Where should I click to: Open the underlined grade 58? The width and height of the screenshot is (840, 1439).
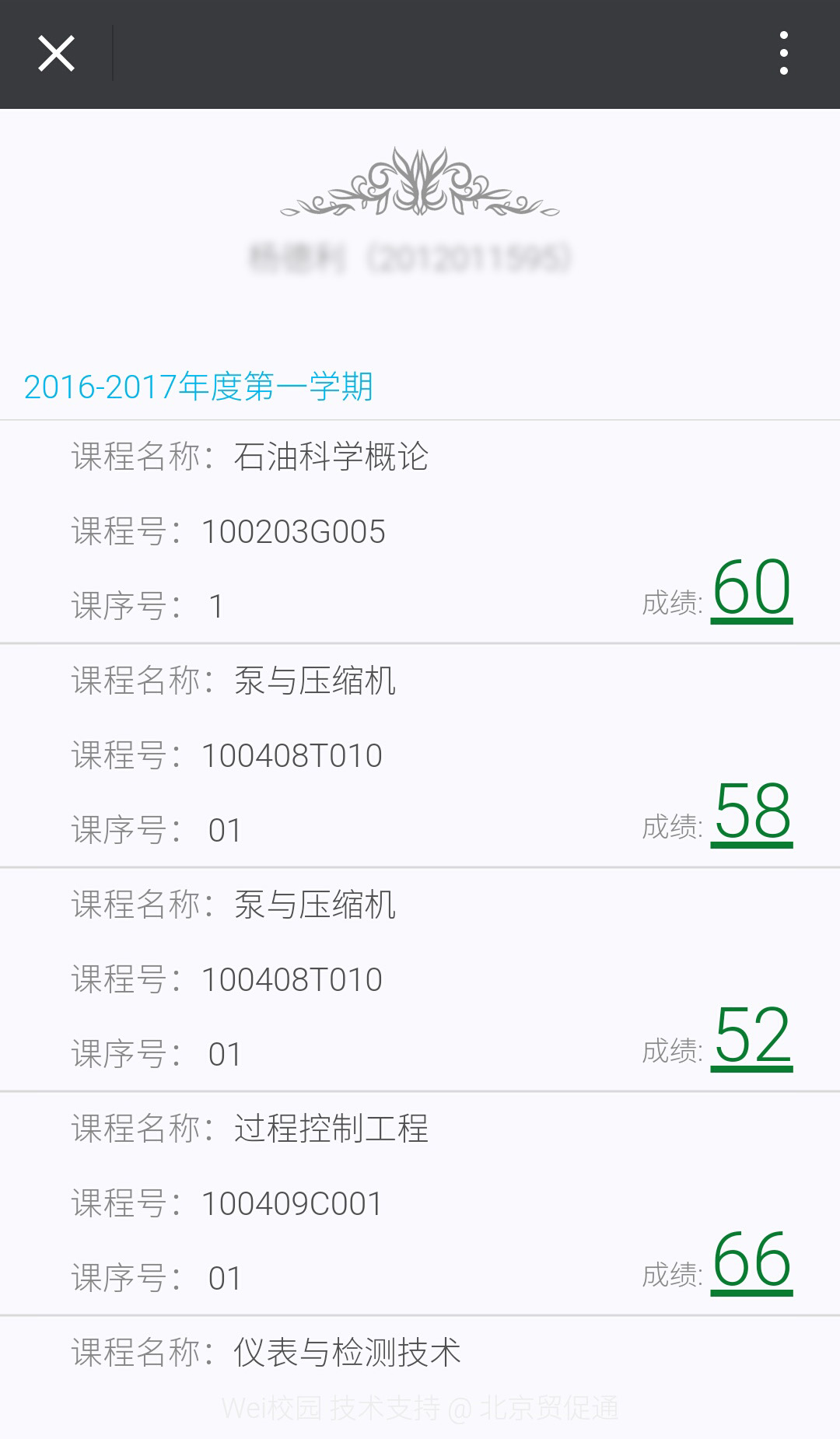pos(751,814)
